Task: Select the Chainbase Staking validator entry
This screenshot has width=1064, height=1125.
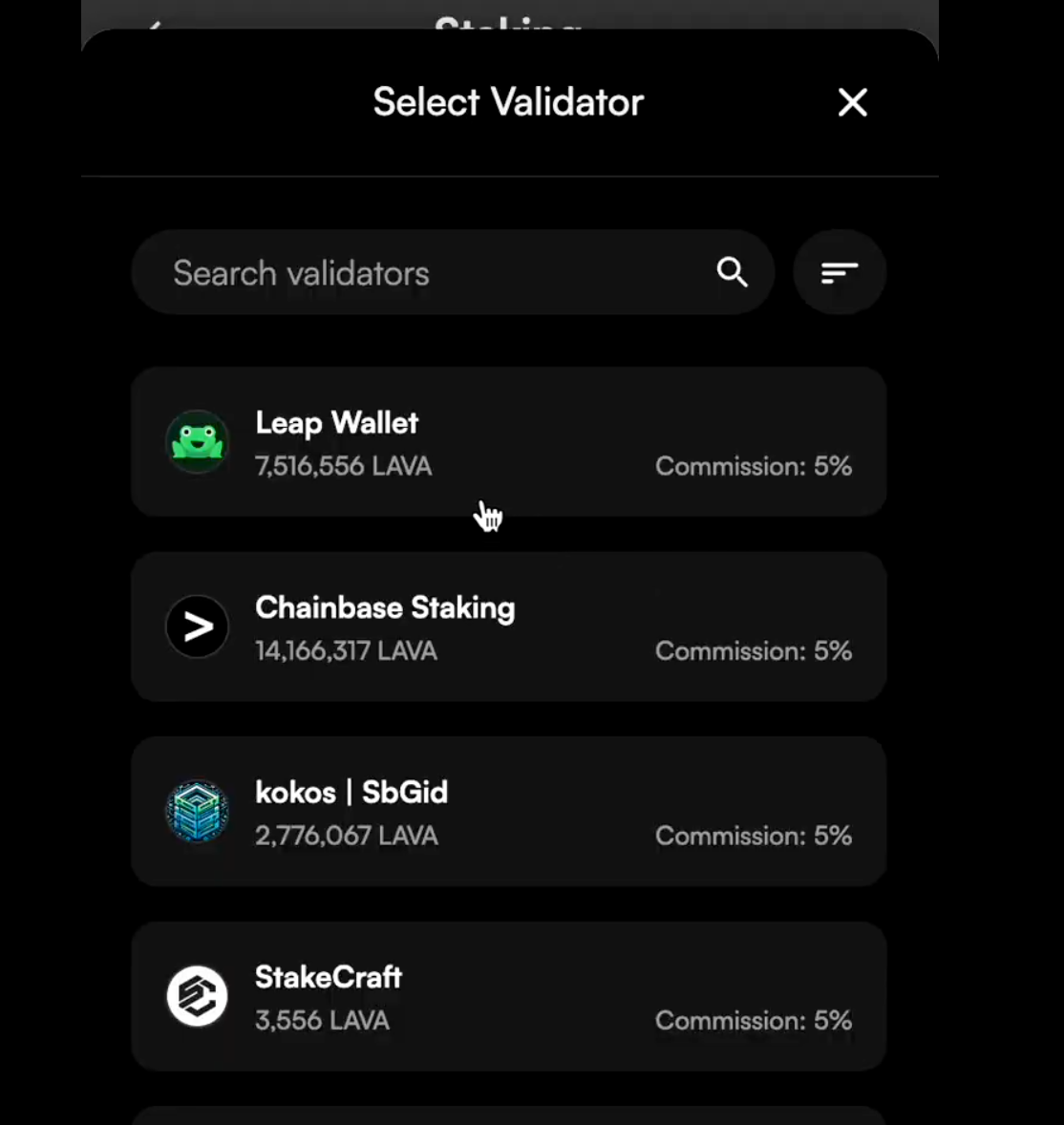Action: click(x=508, y=626)
